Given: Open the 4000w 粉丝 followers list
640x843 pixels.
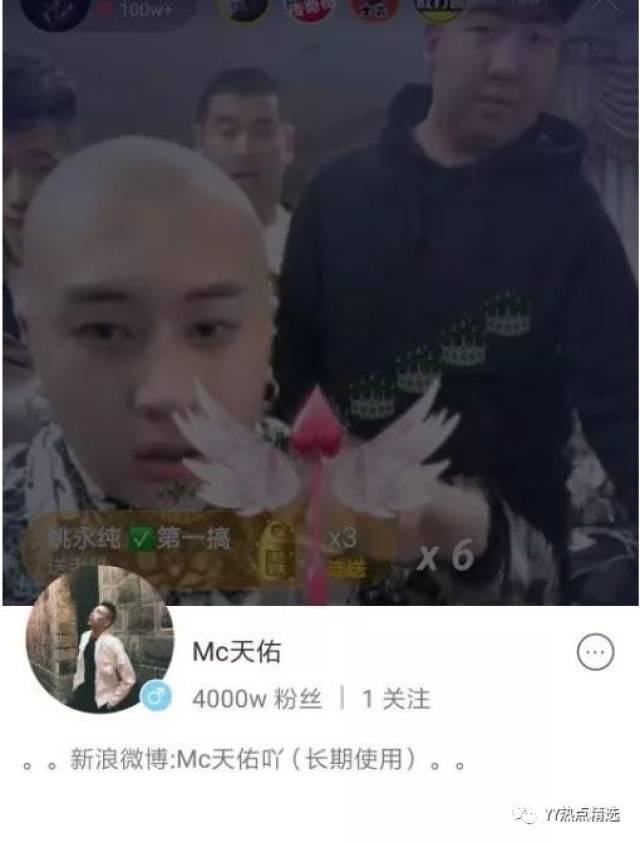Looking at the screenshot, I should pyautogui.click(x=257, y=699).
